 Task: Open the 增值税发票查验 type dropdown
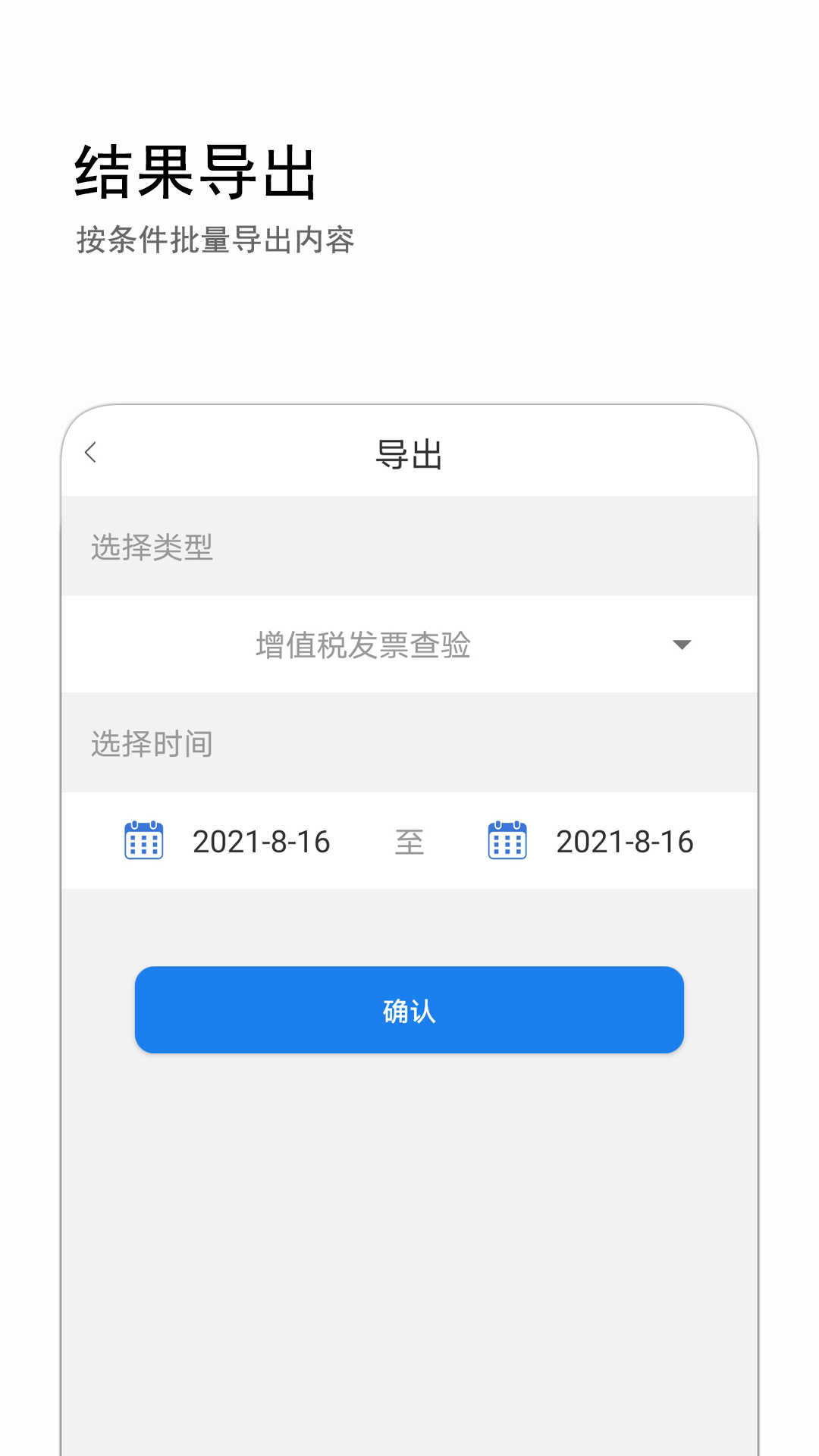click(x=409, y=645)
